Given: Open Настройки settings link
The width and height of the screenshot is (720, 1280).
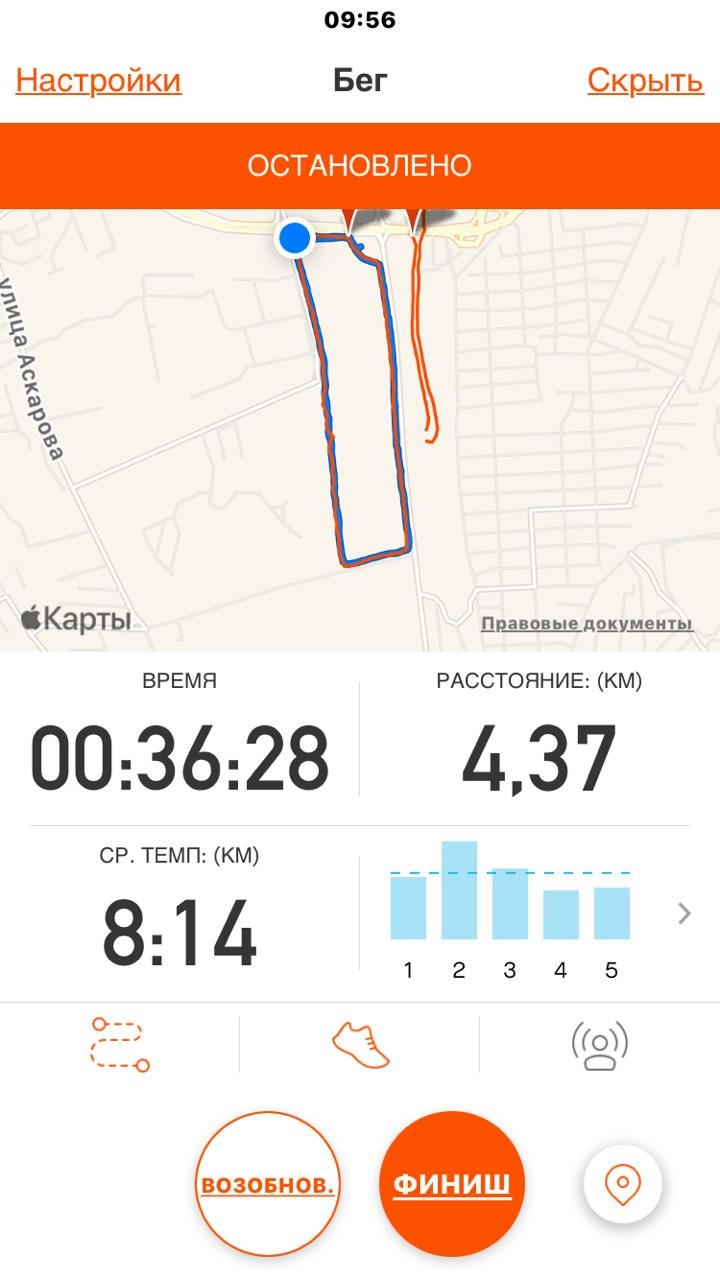Looking at the screenshot, I should tap(98, 80).
